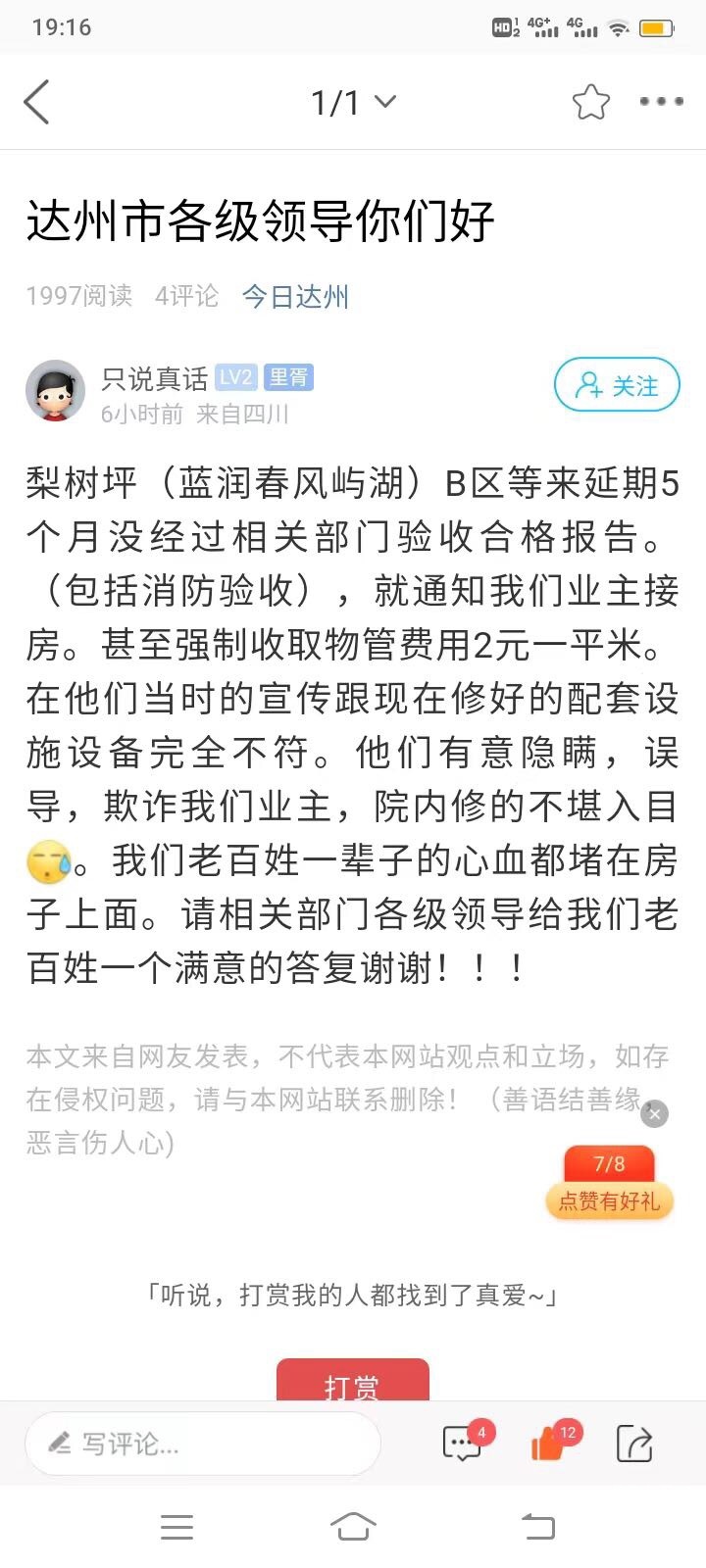Viewport: 706px width, 1568px height.
Task: Tap 打赏 to tip the author
Action: pyautogui.click(x=352, y=1382)
